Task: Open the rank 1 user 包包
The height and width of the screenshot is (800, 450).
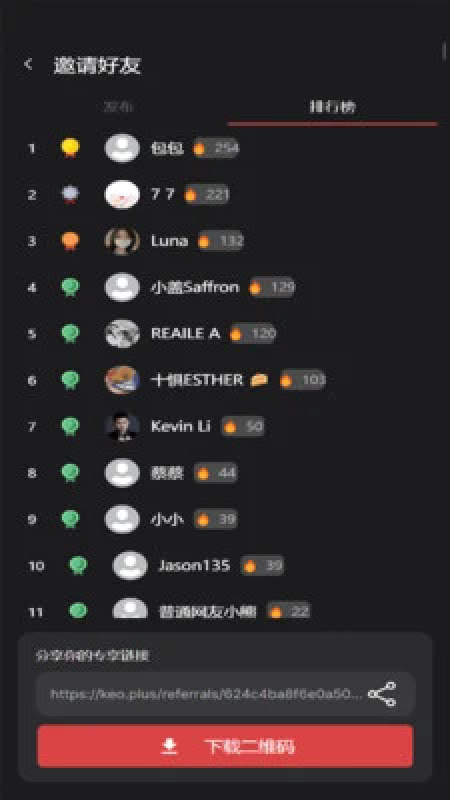Action: [x=225, y=148]
